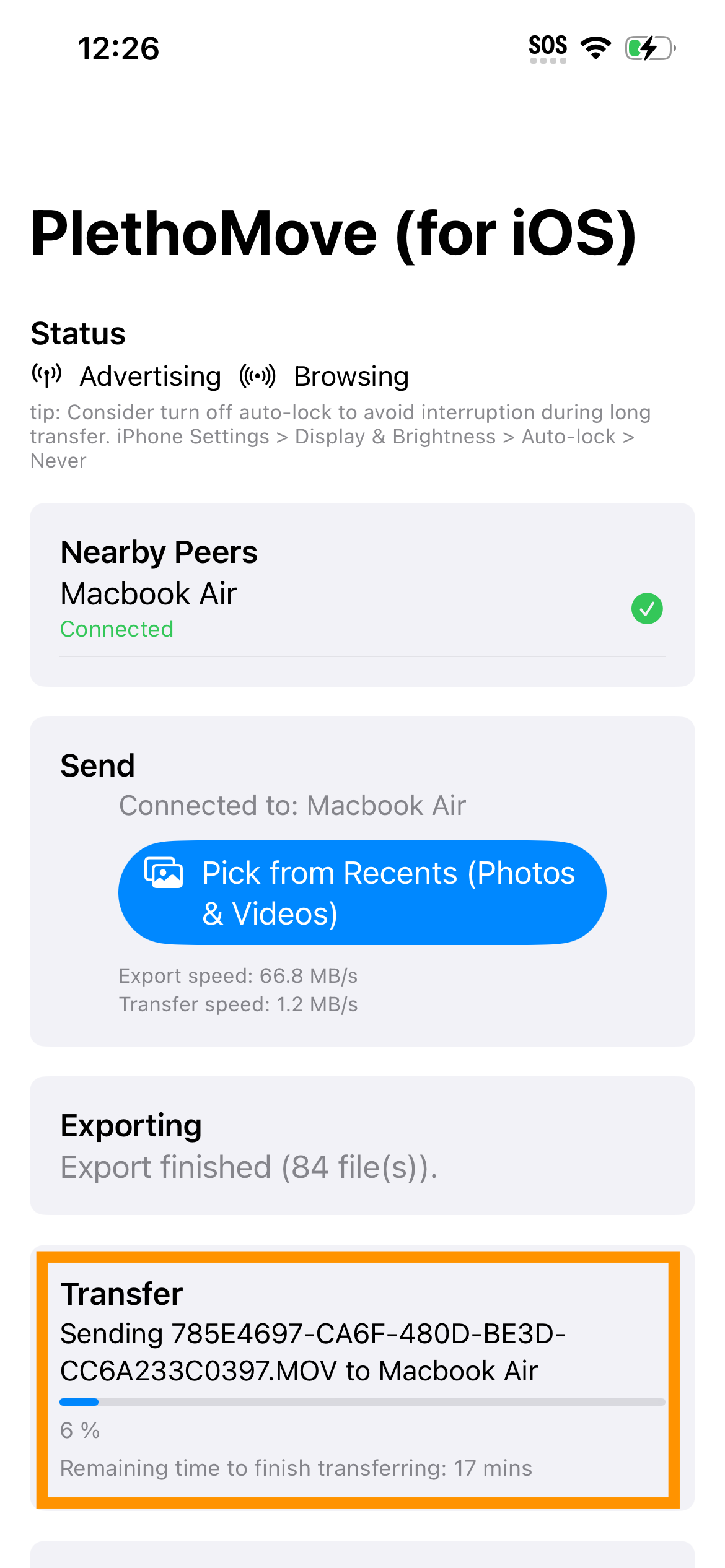725x1568 pixels.
Task: Select the Advertising status icon
Action: click(x=48, y=375)
